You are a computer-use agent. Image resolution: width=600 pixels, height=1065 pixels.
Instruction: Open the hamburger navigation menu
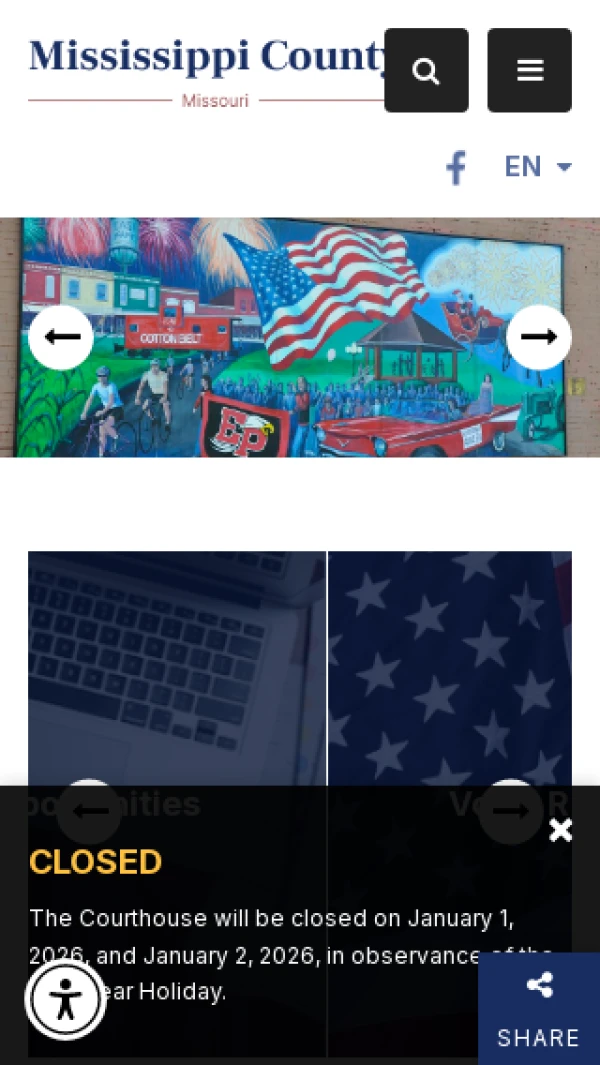point(529,71)
